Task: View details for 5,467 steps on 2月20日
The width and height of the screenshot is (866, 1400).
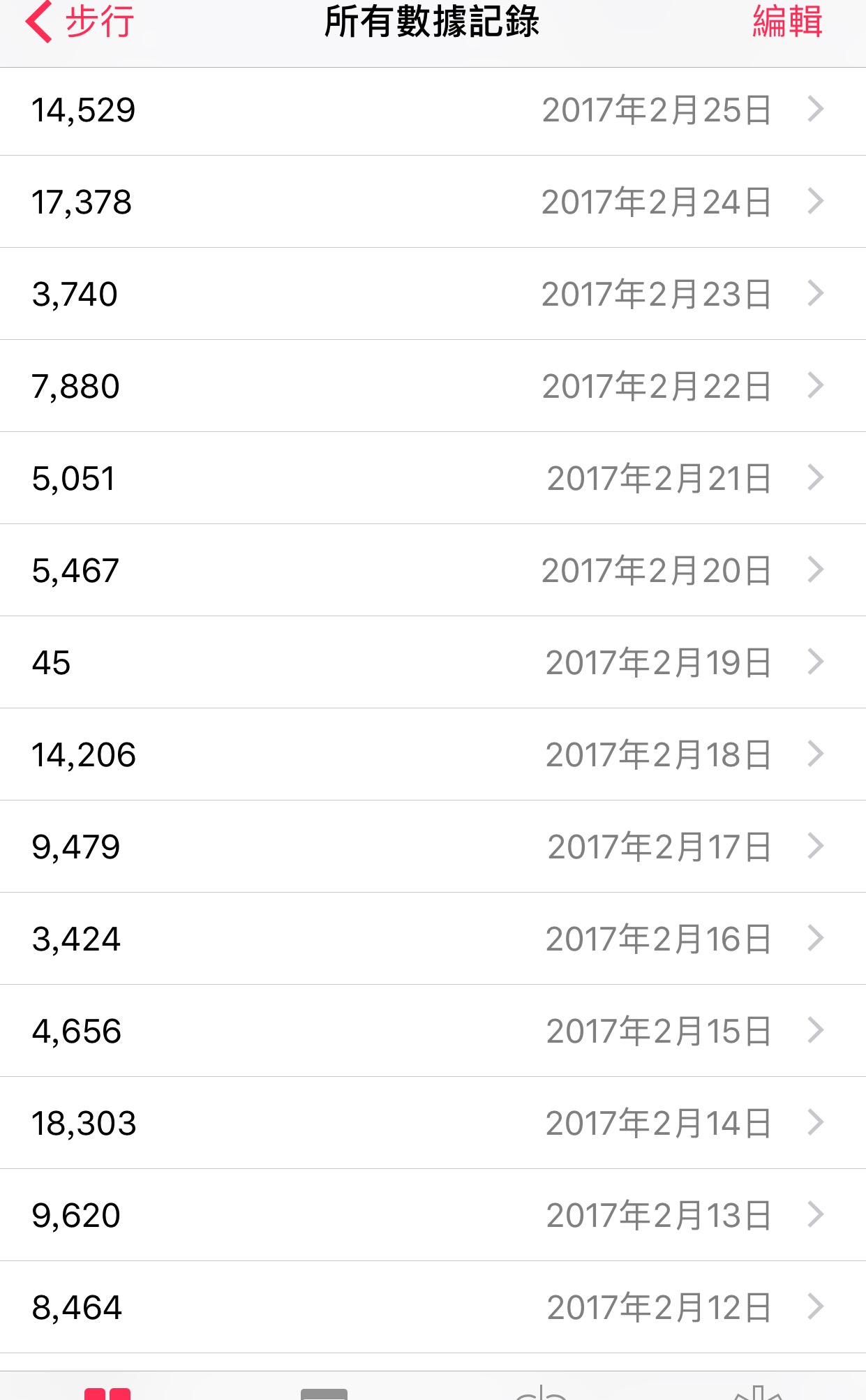Action: (433, 570)
